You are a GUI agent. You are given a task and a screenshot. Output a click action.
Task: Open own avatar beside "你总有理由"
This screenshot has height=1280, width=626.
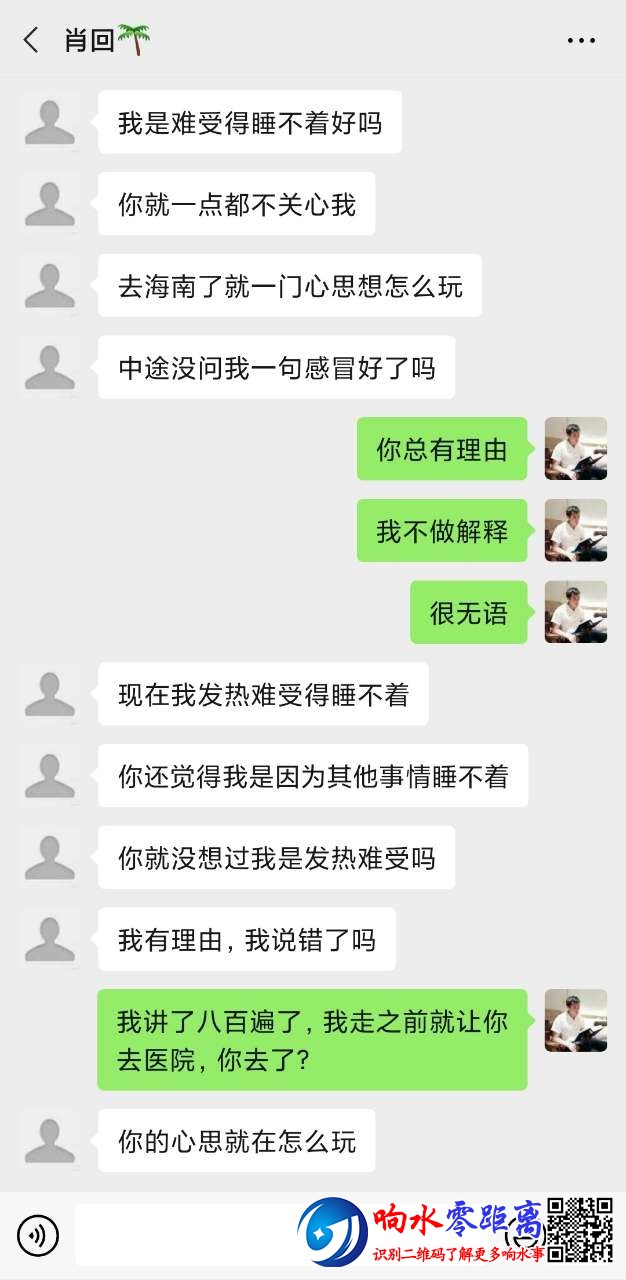pyautogui.click(x=575, y=449)
